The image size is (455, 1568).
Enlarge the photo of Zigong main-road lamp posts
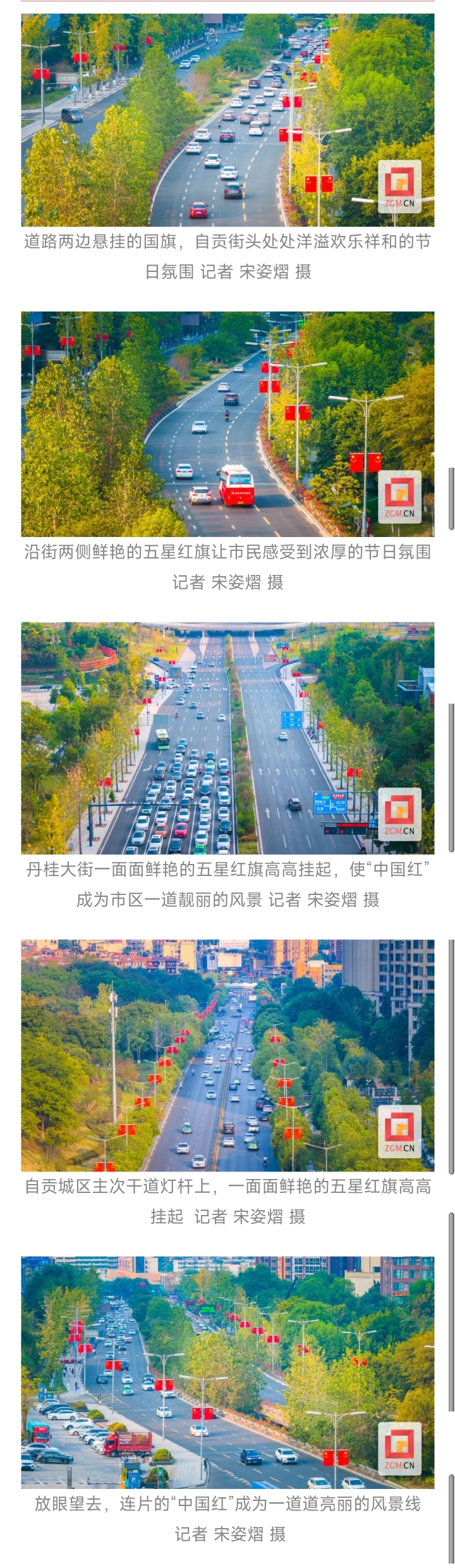227,1055
